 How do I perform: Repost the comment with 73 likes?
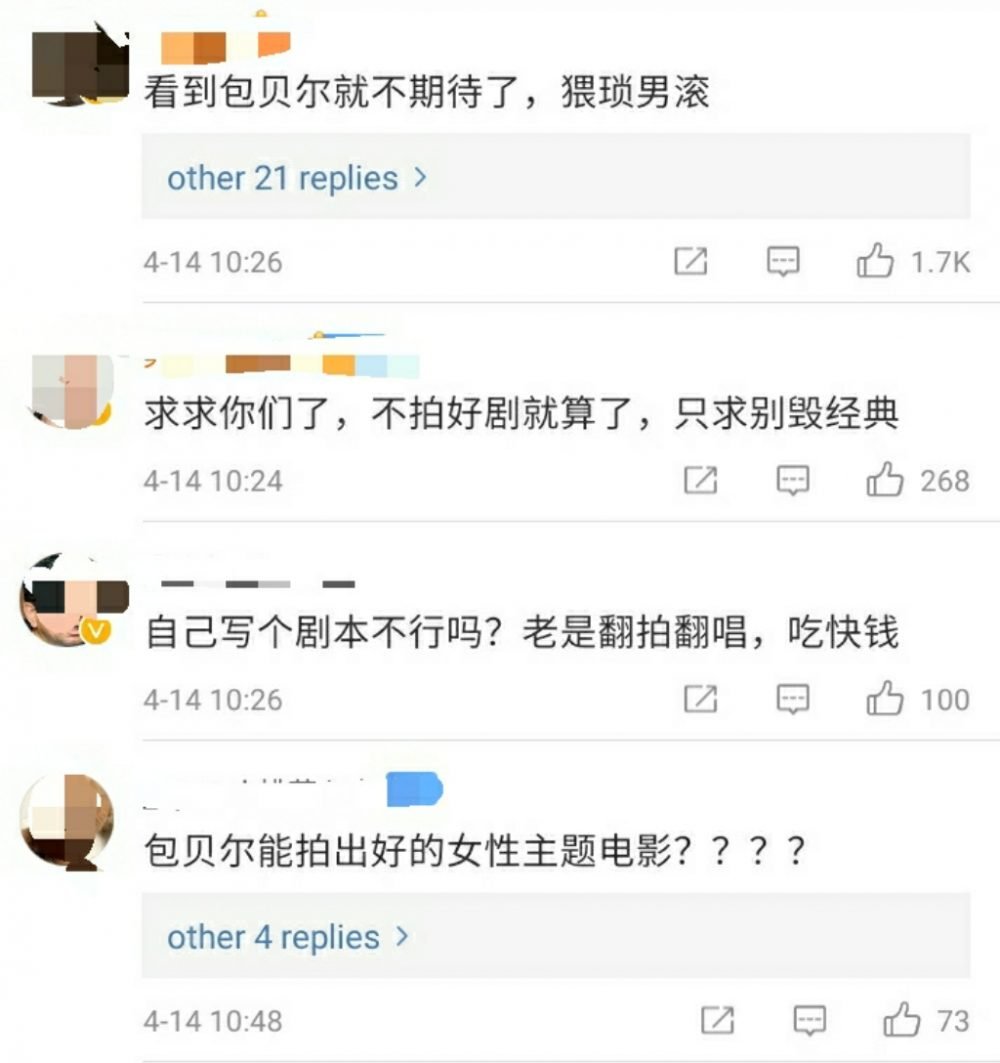click(717, 1020)
